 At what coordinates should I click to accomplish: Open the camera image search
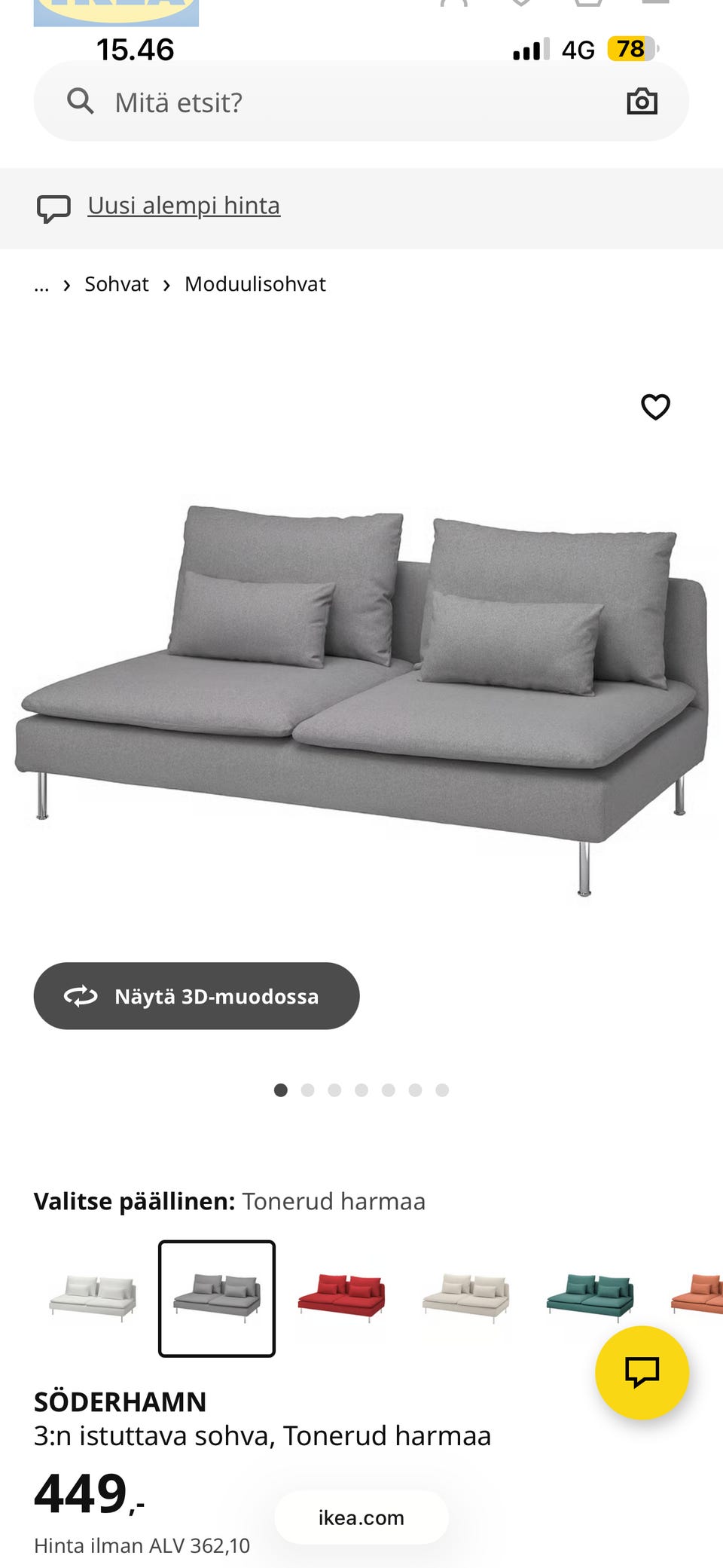pyautogui.click(x=642, y=101)
